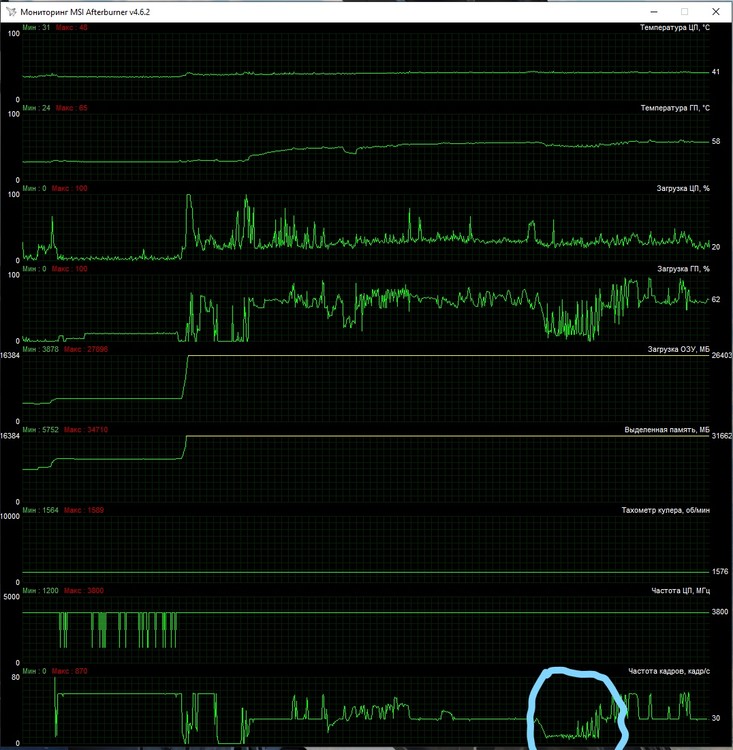This screenshot has width=733, height=750.
Task: Minimize the monitoring window
Action: click(x=652, y=11)
